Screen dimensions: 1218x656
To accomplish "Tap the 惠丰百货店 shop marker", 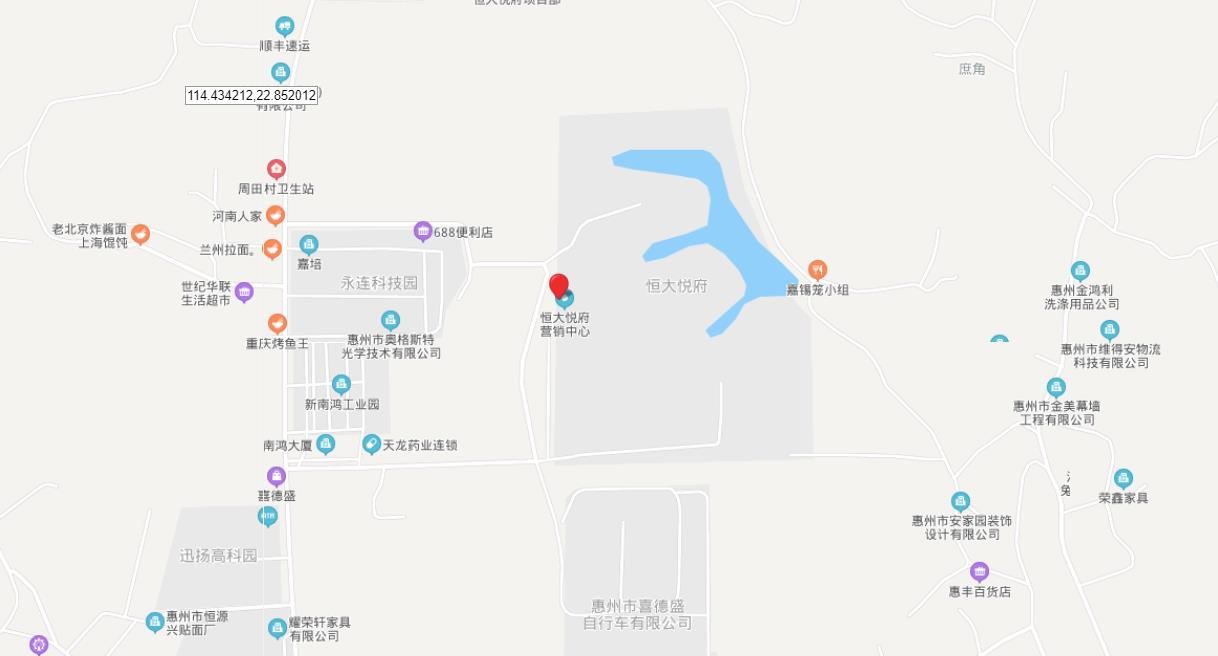I will [979, 572].
